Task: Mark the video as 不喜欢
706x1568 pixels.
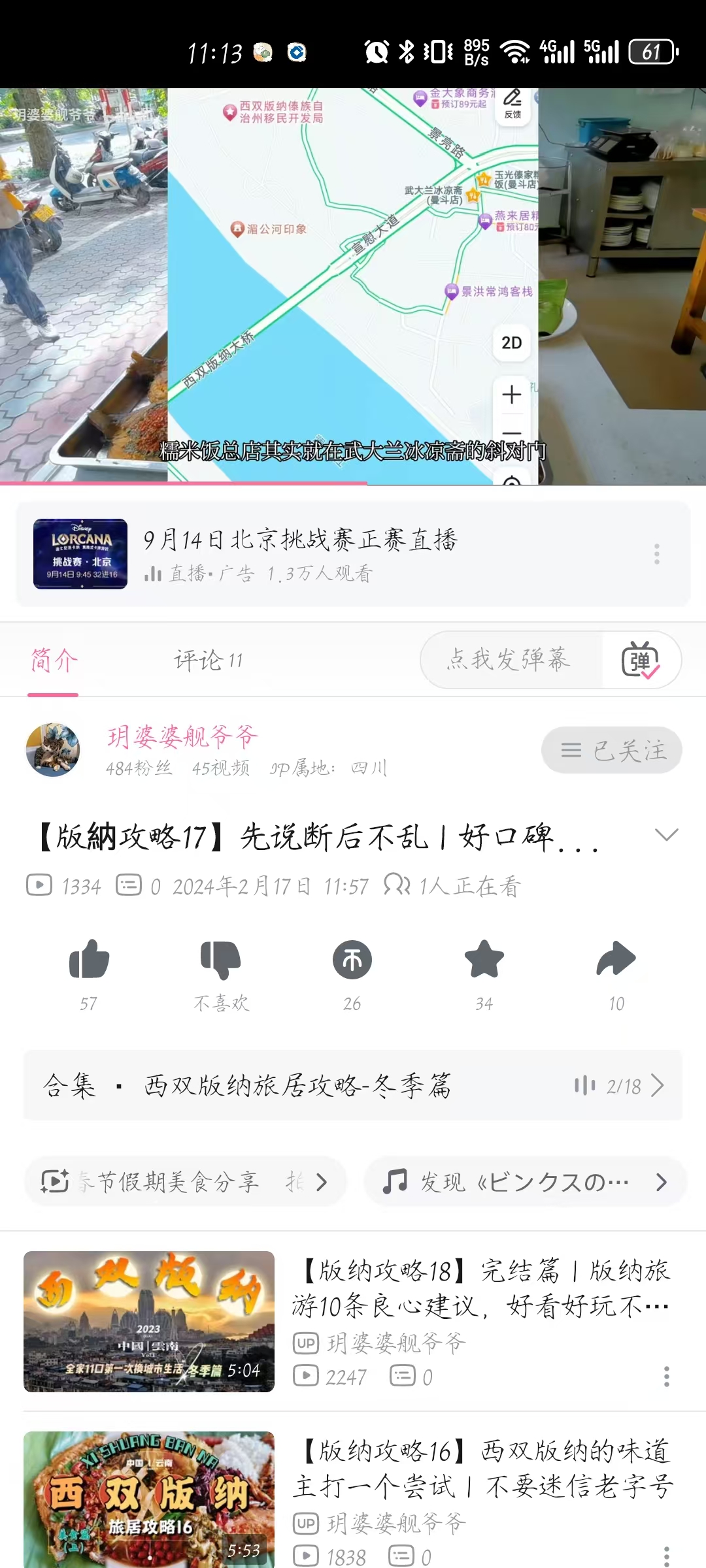Action: click(221, 960)
